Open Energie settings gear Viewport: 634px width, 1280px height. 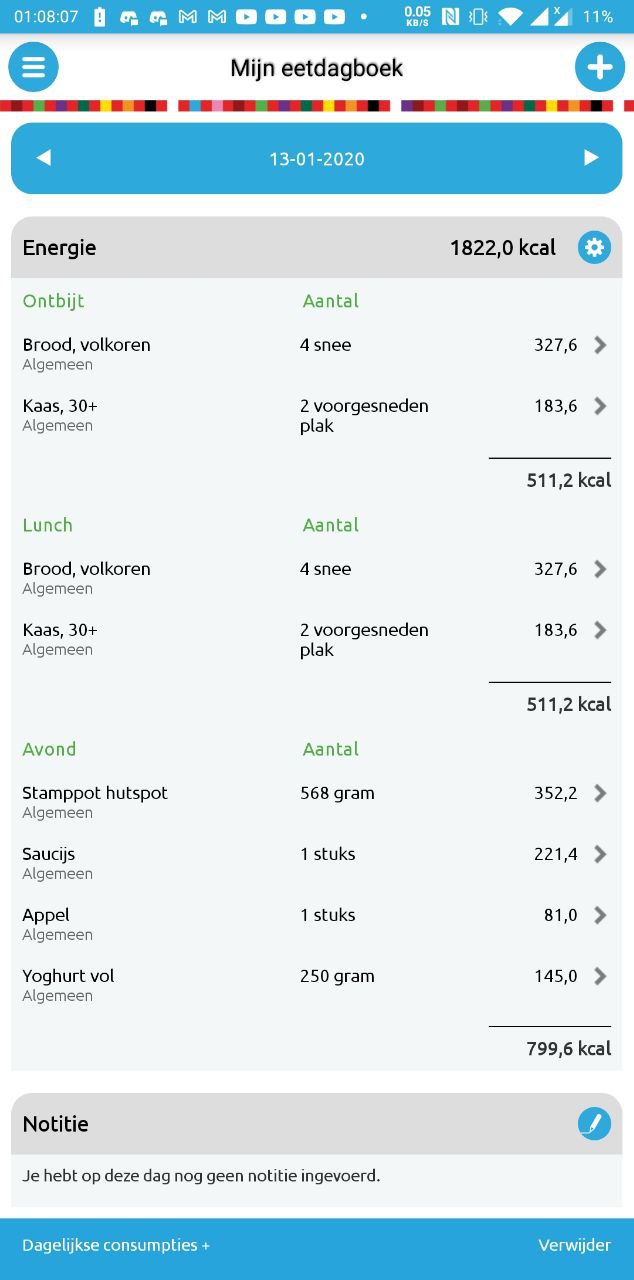594,248
